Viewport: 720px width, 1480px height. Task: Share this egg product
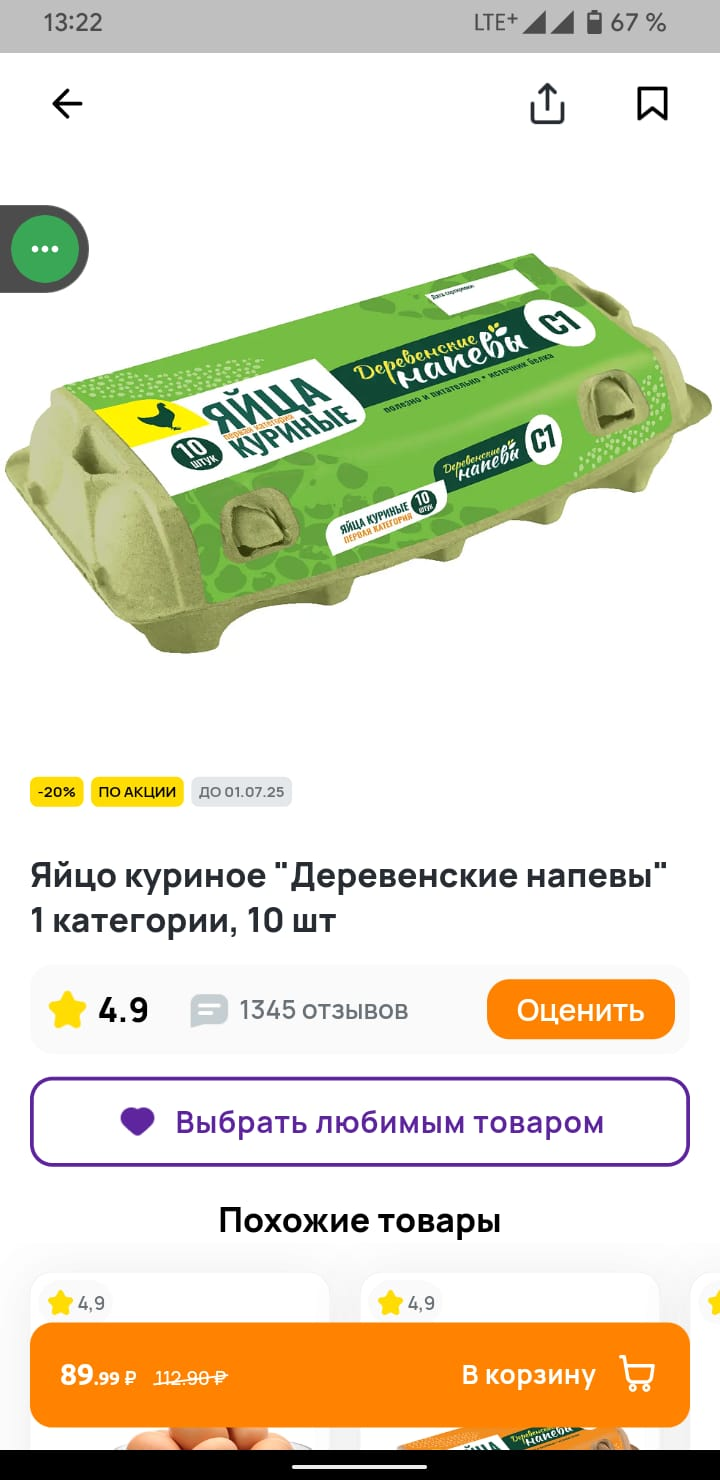point(547,104)
